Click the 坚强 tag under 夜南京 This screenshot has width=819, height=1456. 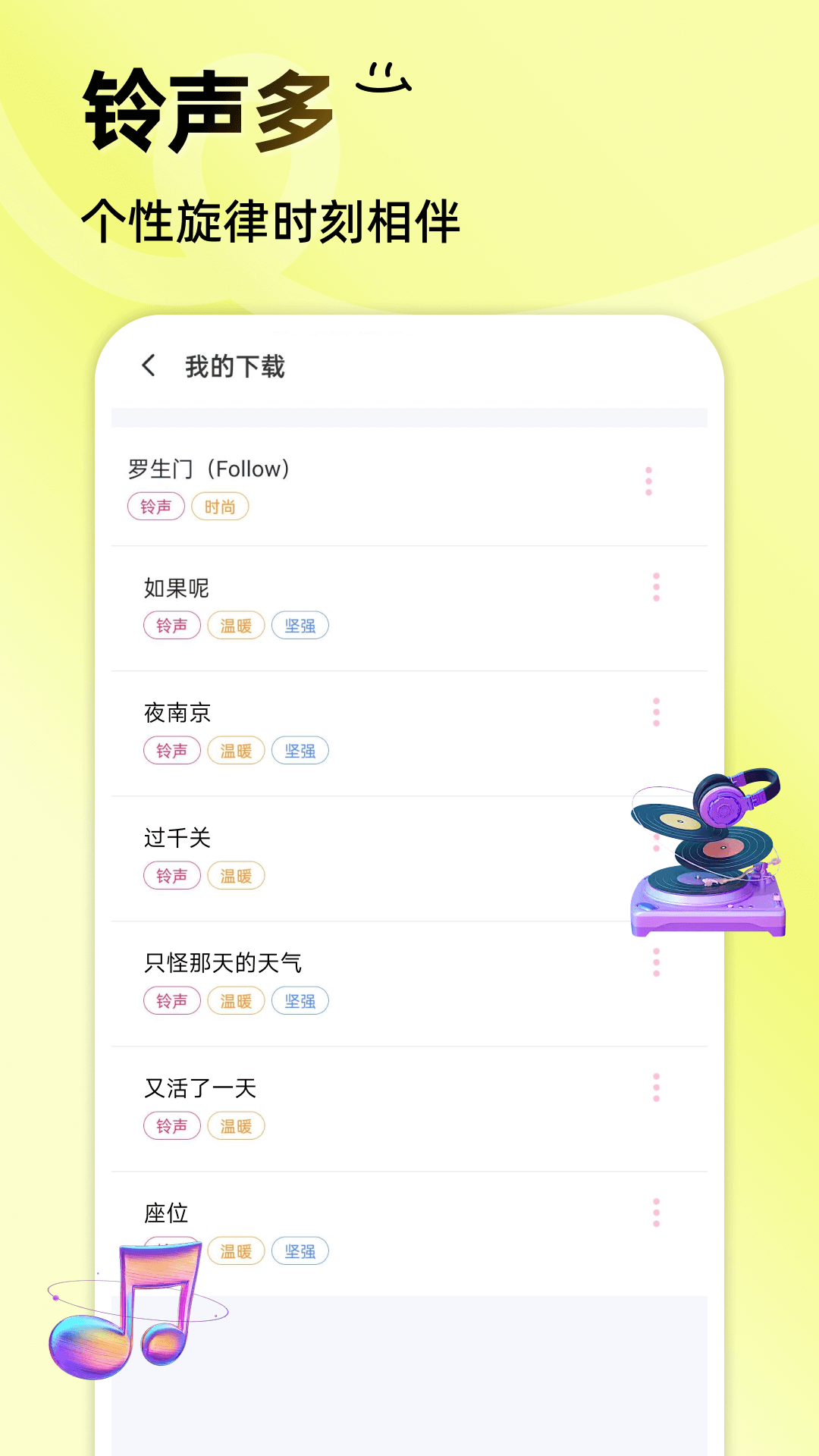click(x=300, y=750)
